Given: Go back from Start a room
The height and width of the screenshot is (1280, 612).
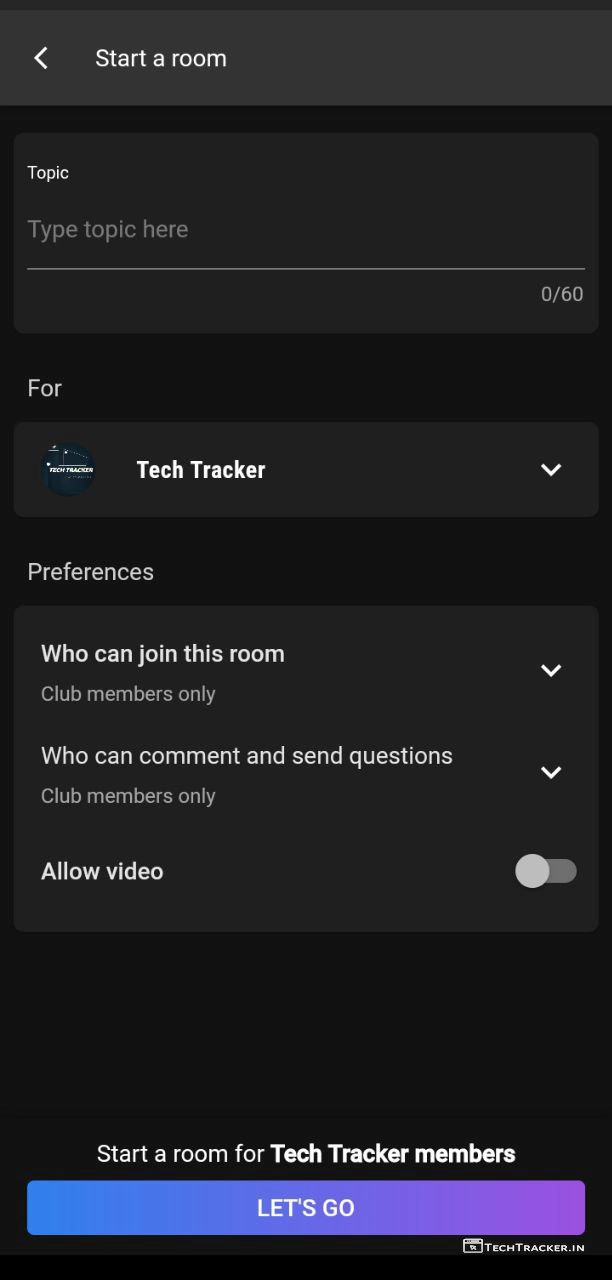Looking at the screenshot, I should coord(41,58).
